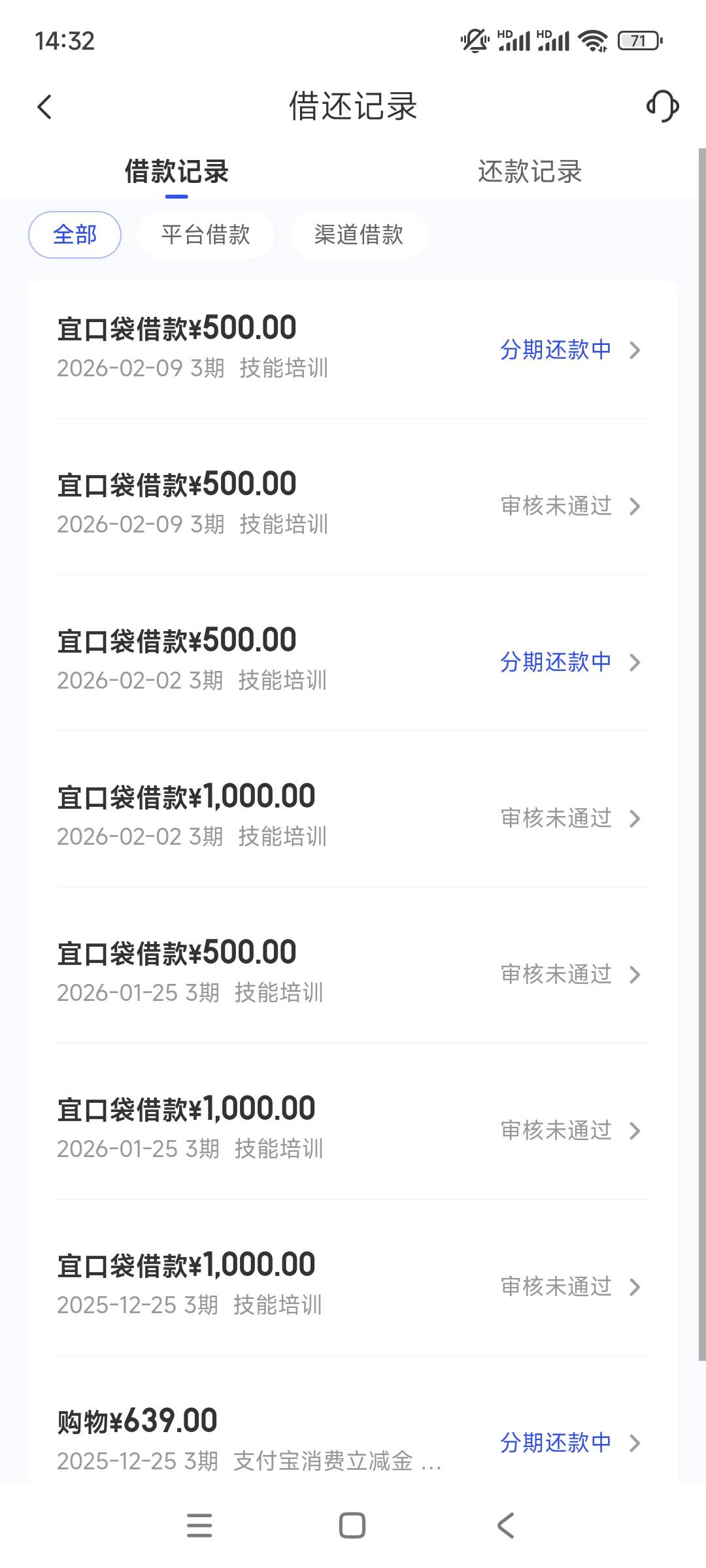Filter by 渠道借款
This screenshot has width=706, height=1568.
tap(358, 235)
